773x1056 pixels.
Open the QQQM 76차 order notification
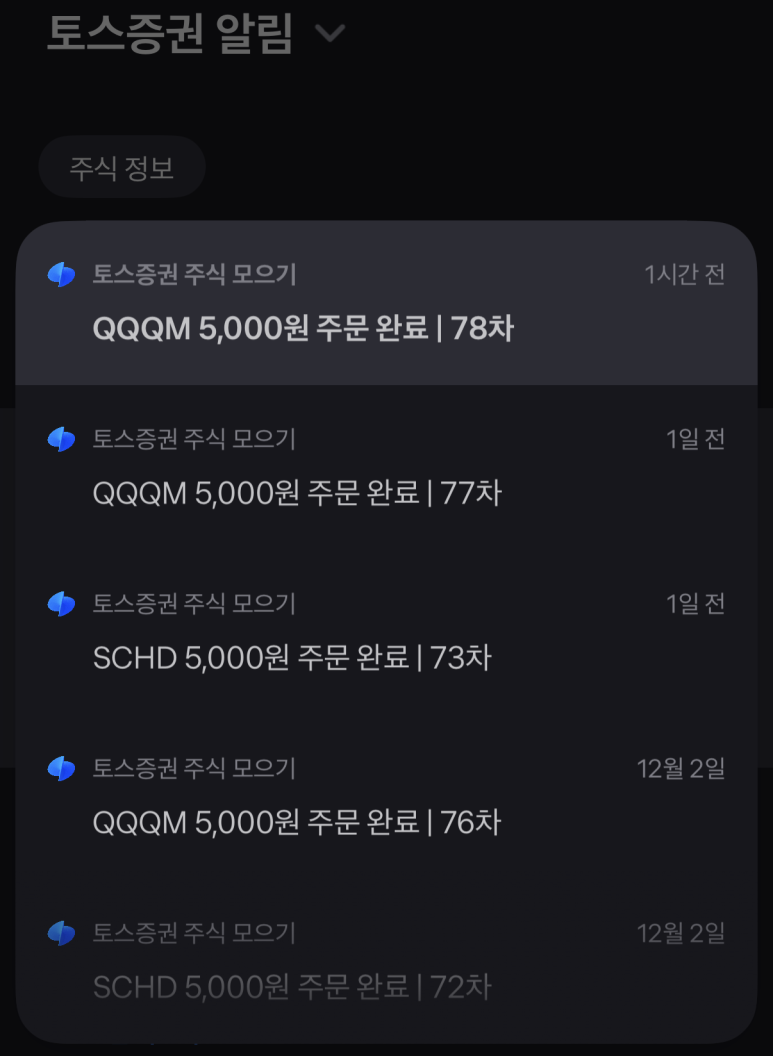pyautogui.click(x=386, y=797)
